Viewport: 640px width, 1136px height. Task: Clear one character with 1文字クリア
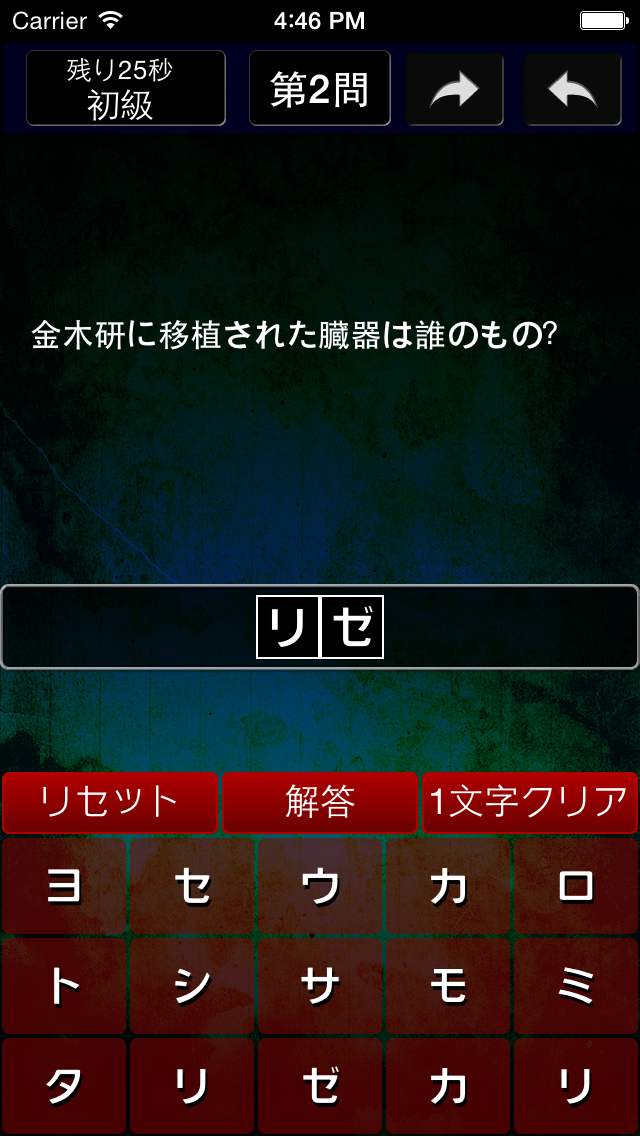(x=529, y=802)
